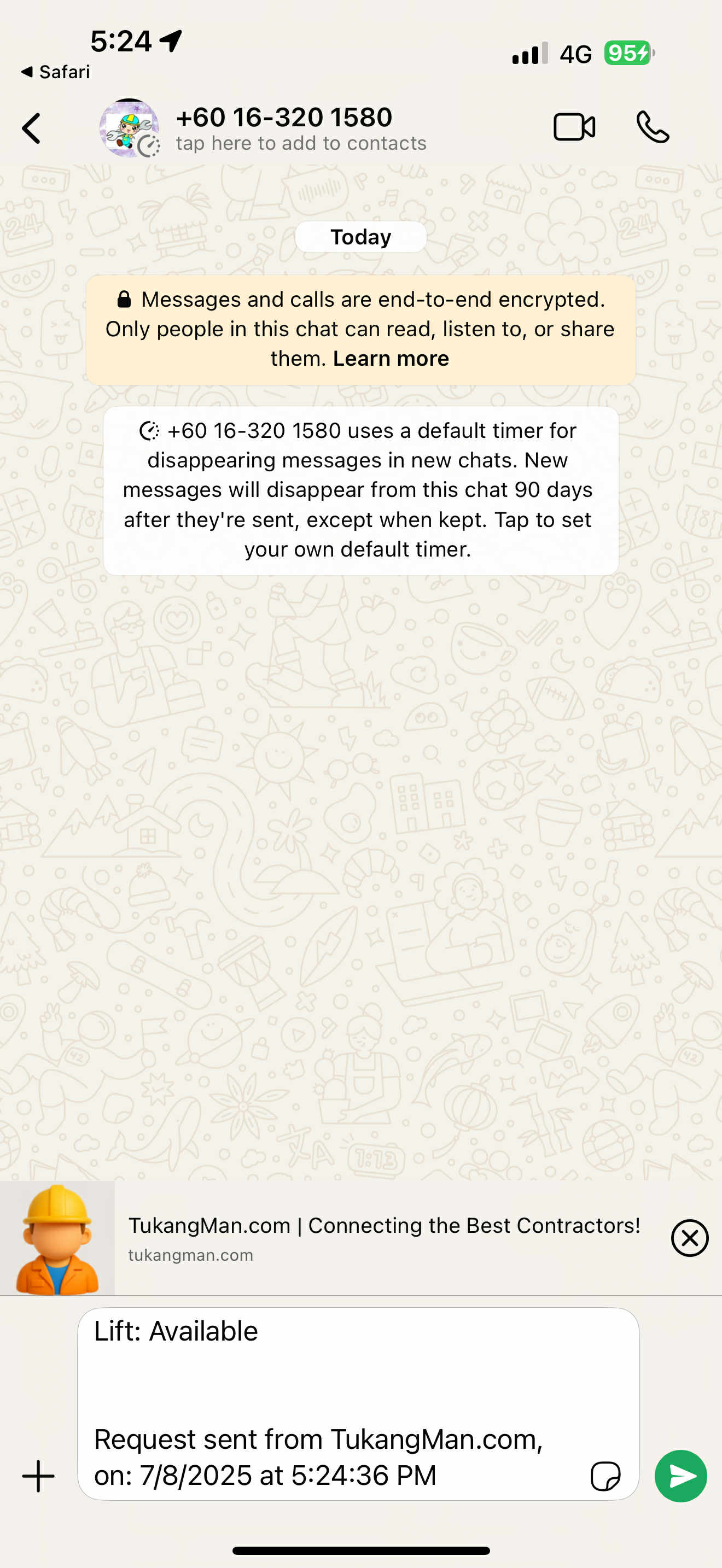Open contact info for +60 16-320 1580
Image resolution: width=722 pixels, height=1568 pixels.
coord(284,128)
